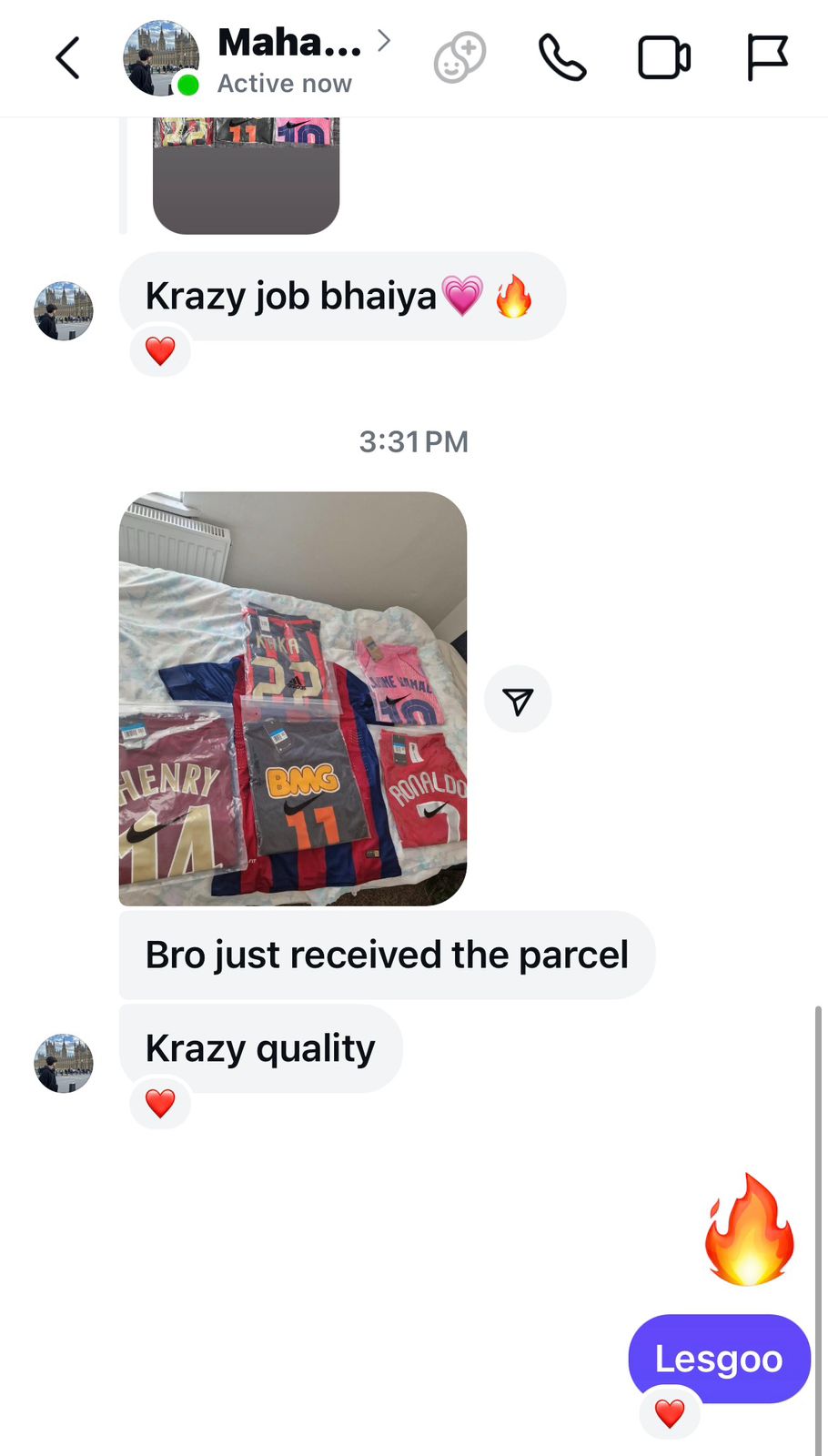Tap the flag icon in header
The height and width of the screenshot is (1456, 828).
tap(767, 59)
